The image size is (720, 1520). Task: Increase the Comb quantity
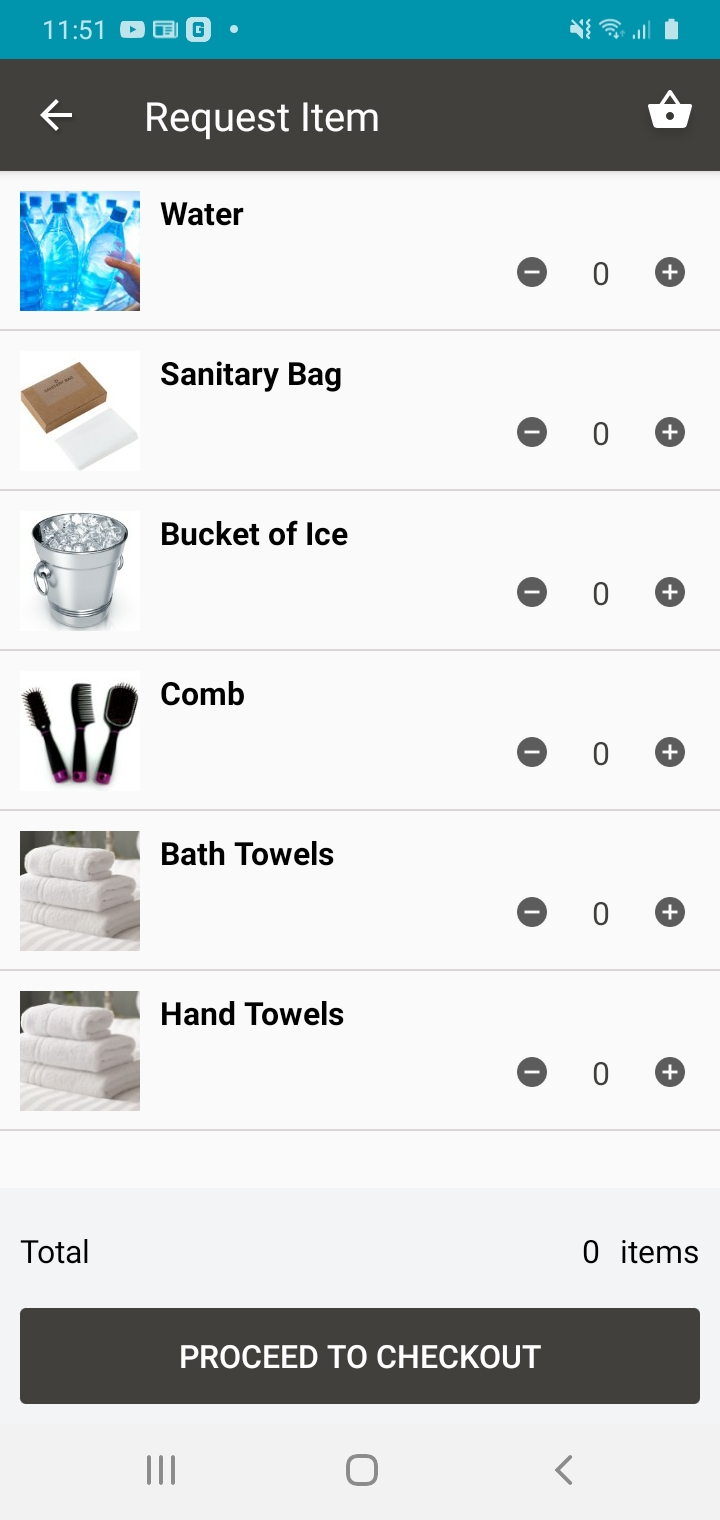(669, 752)
